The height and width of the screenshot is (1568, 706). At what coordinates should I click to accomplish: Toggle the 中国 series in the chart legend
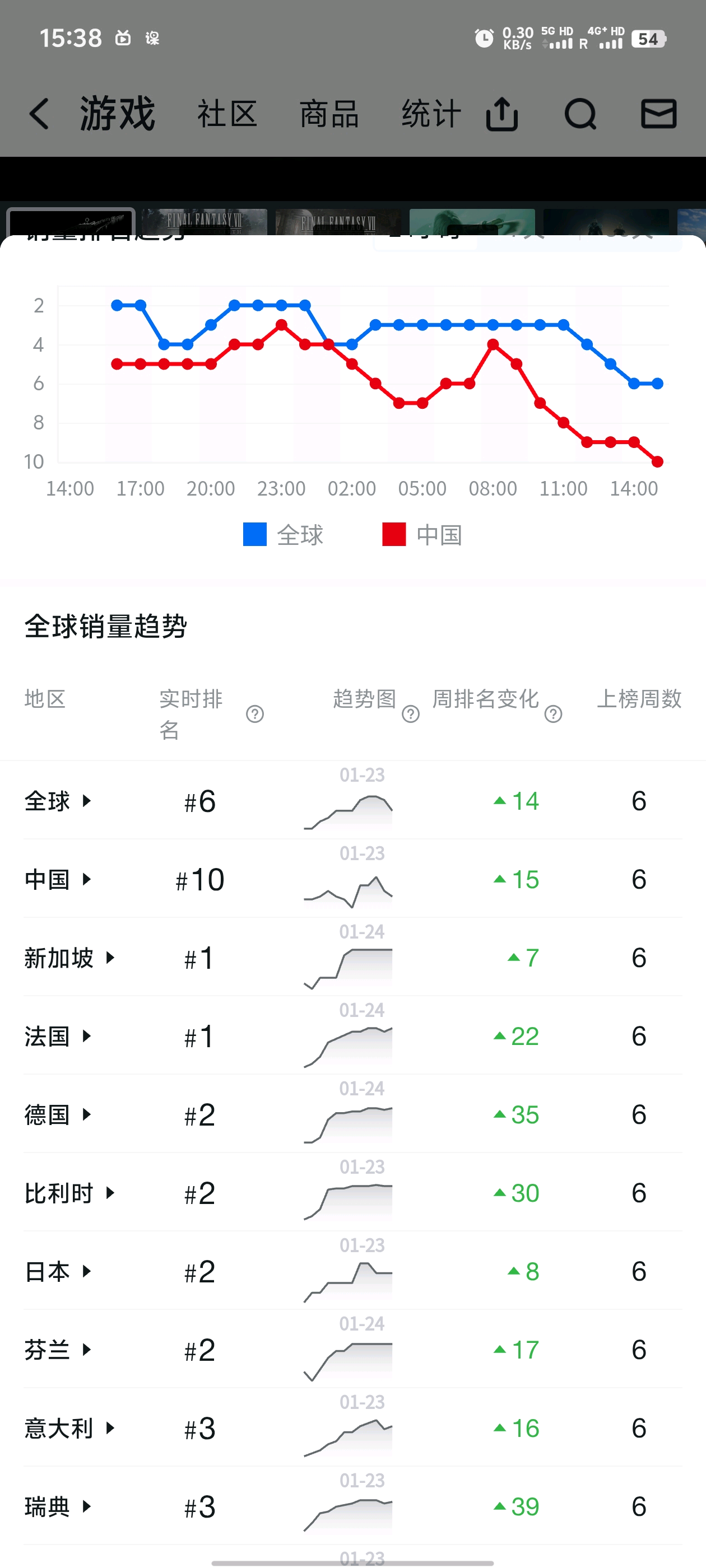422,534
